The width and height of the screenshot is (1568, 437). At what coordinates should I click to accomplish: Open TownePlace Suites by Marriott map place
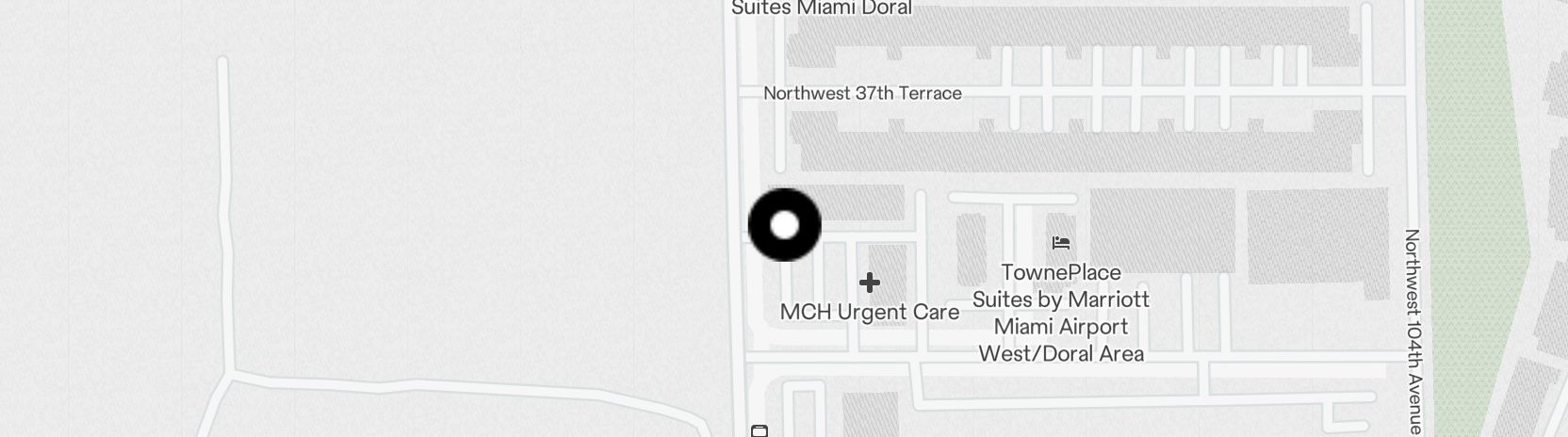click(x=1061, y=243)
